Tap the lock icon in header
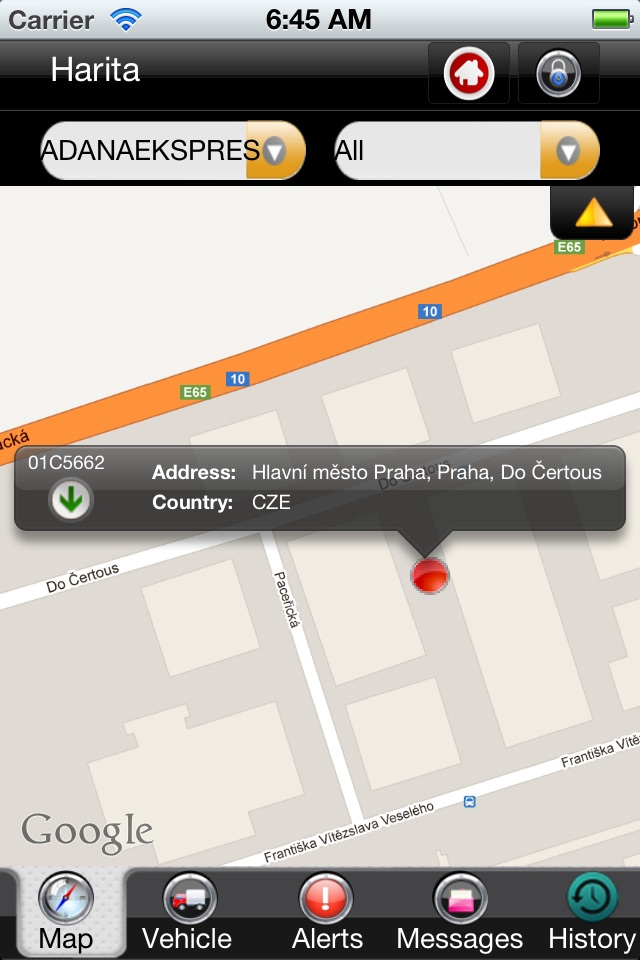The width and height of the screenshot is (640, 960). coord(558,73)
